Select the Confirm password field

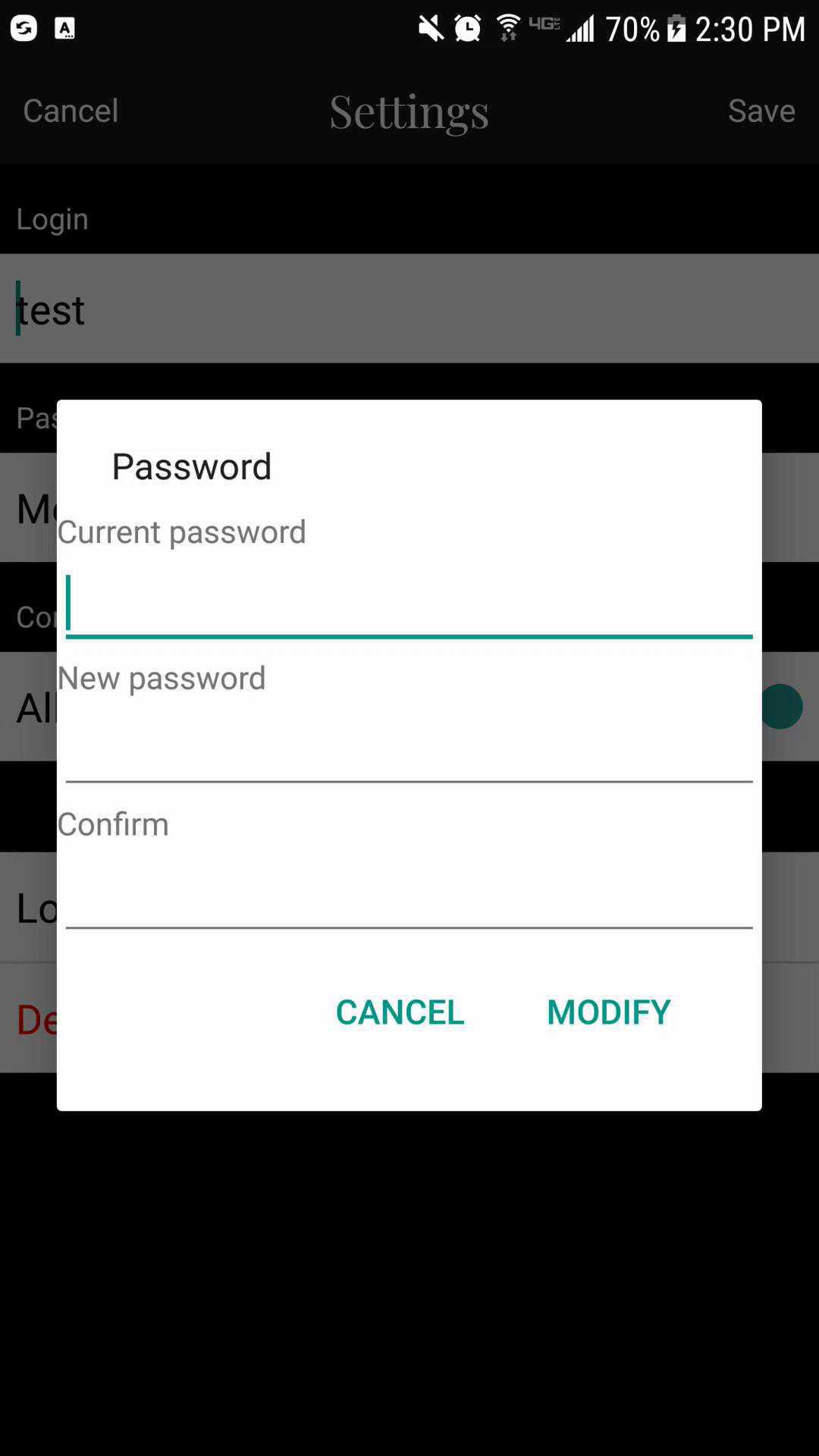click(409, 895)
